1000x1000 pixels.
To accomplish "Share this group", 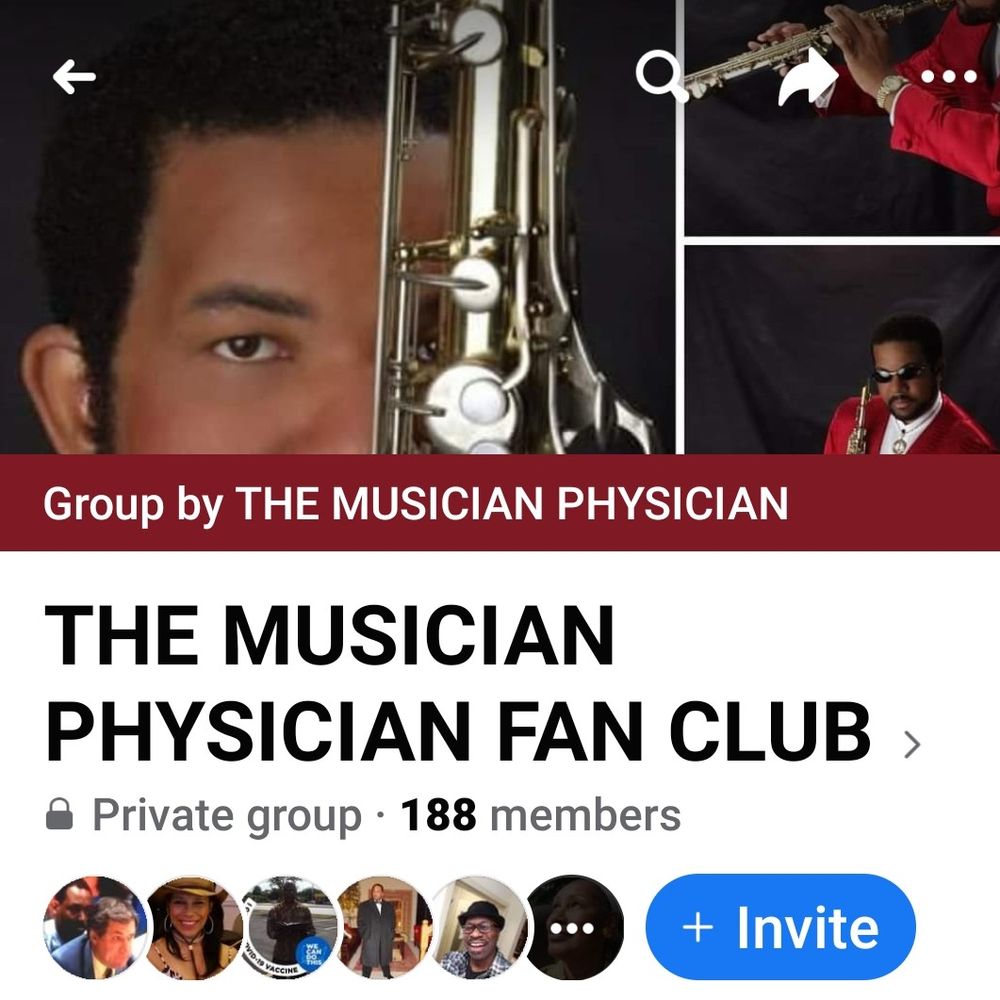I will click(x=807, y=78).
